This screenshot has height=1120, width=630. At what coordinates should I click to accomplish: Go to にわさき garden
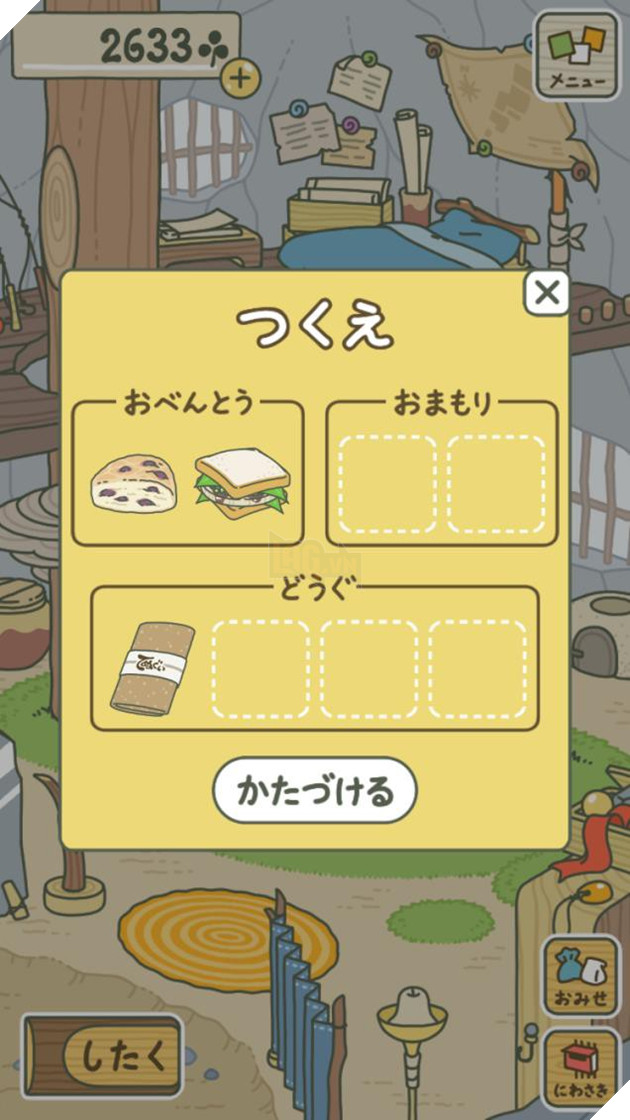point(580,1067)
